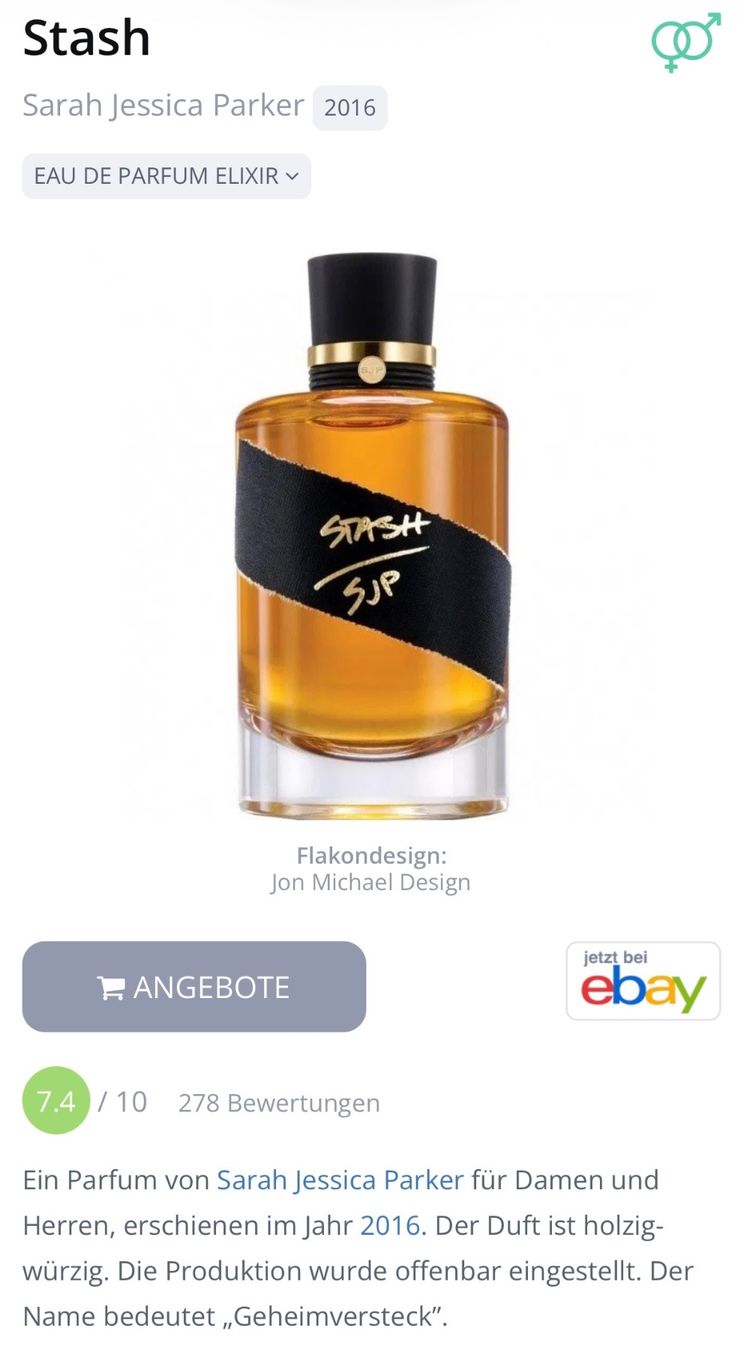The image size is (743, 1350).
Task: Click Sarah Jessica Parker link in the description
Action: pos(339,1180)
